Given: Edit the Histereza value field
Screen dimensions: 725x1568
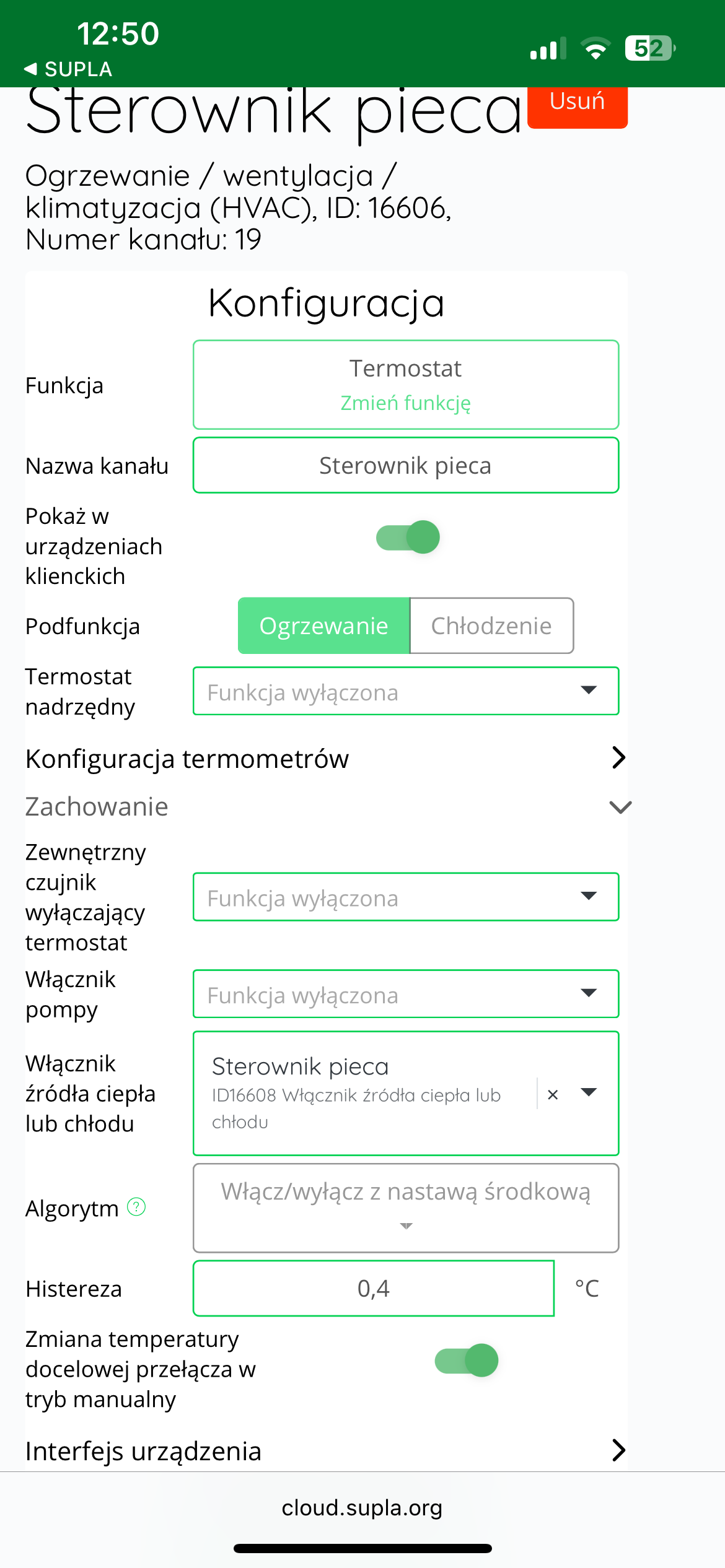Looking at the screenshot, I should point(374,1288).
